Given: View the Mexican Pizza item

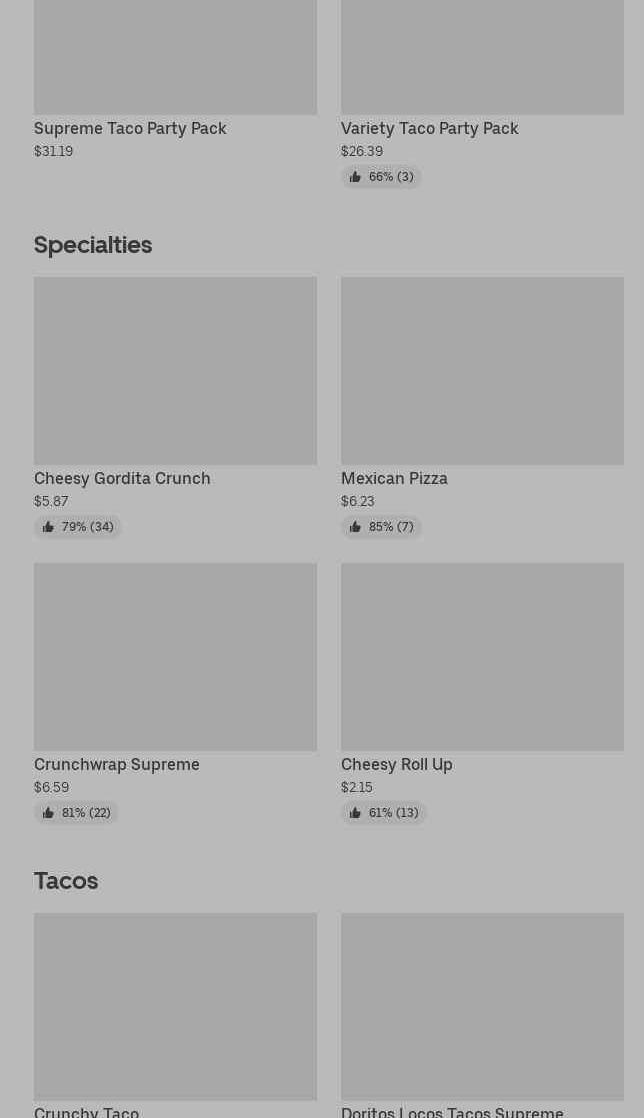Looking at the screenshot, I should tap(482, 407).
